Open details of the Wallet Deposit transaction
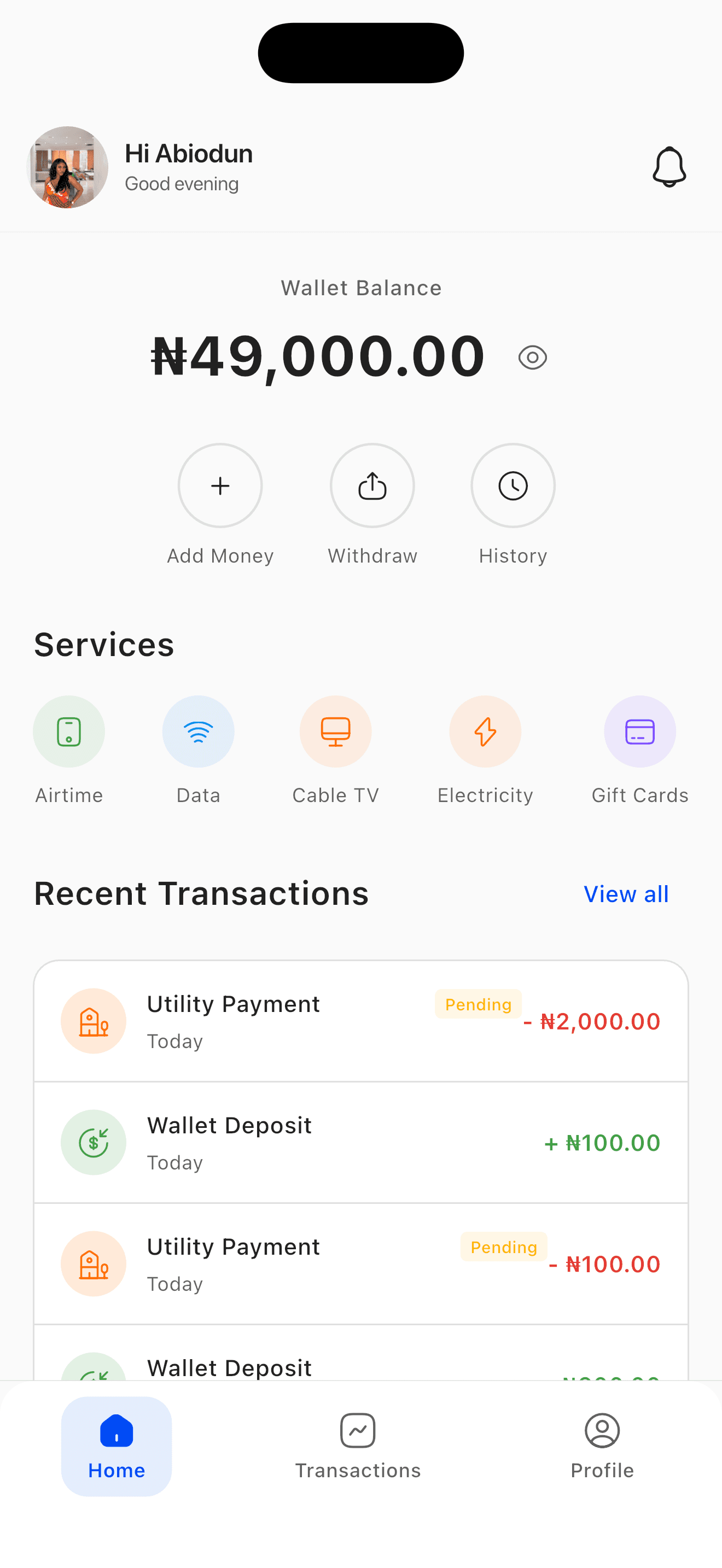This screenshot has height=1568, width=722. [x=361, y=1142]
